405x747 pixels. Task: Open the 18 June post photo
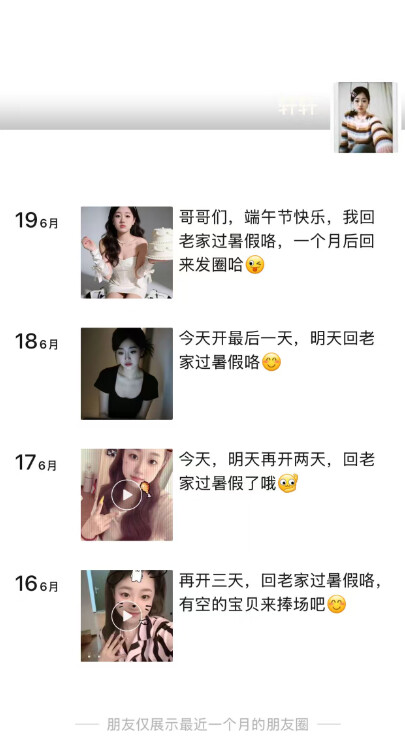coord(127,374)
